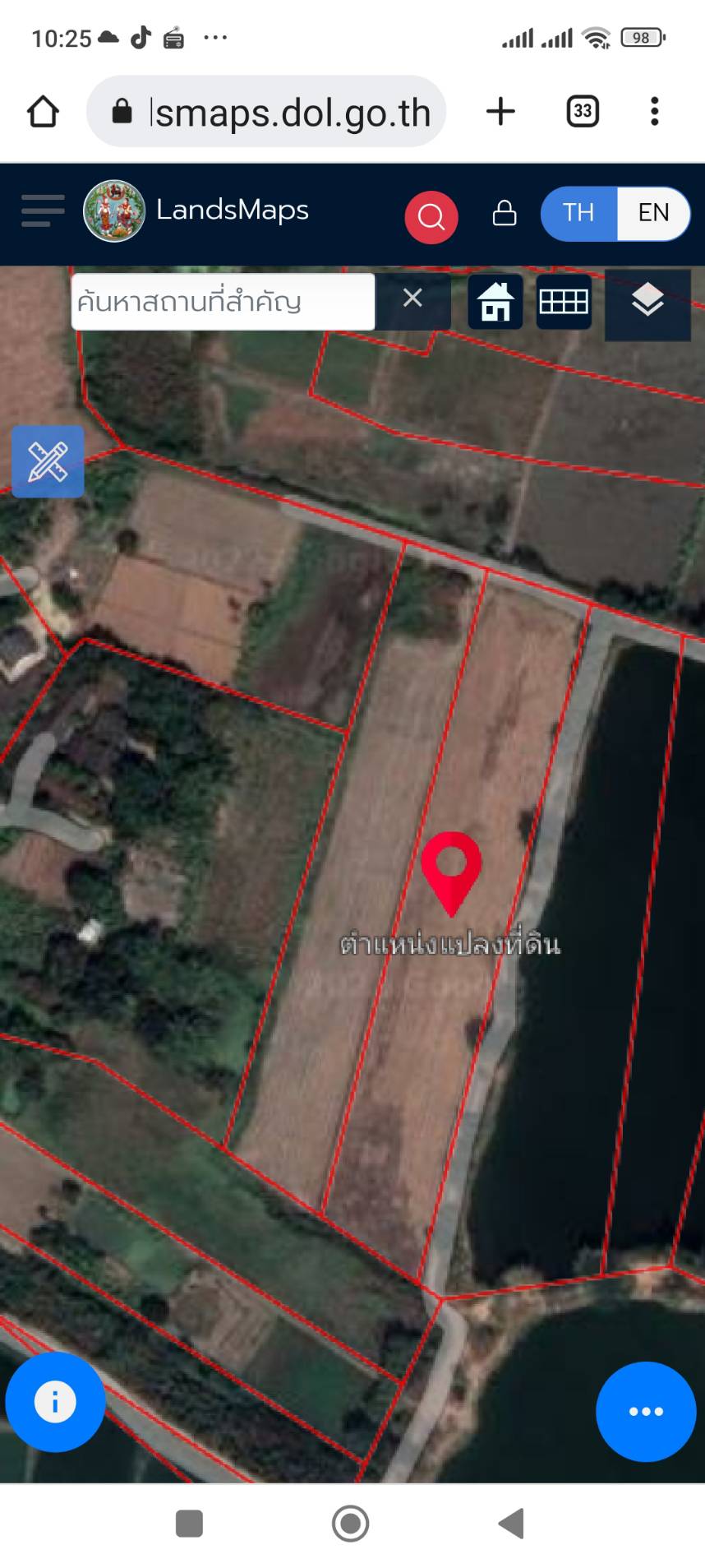Open the grid tool on map toolbar

[x=564, y=302]
